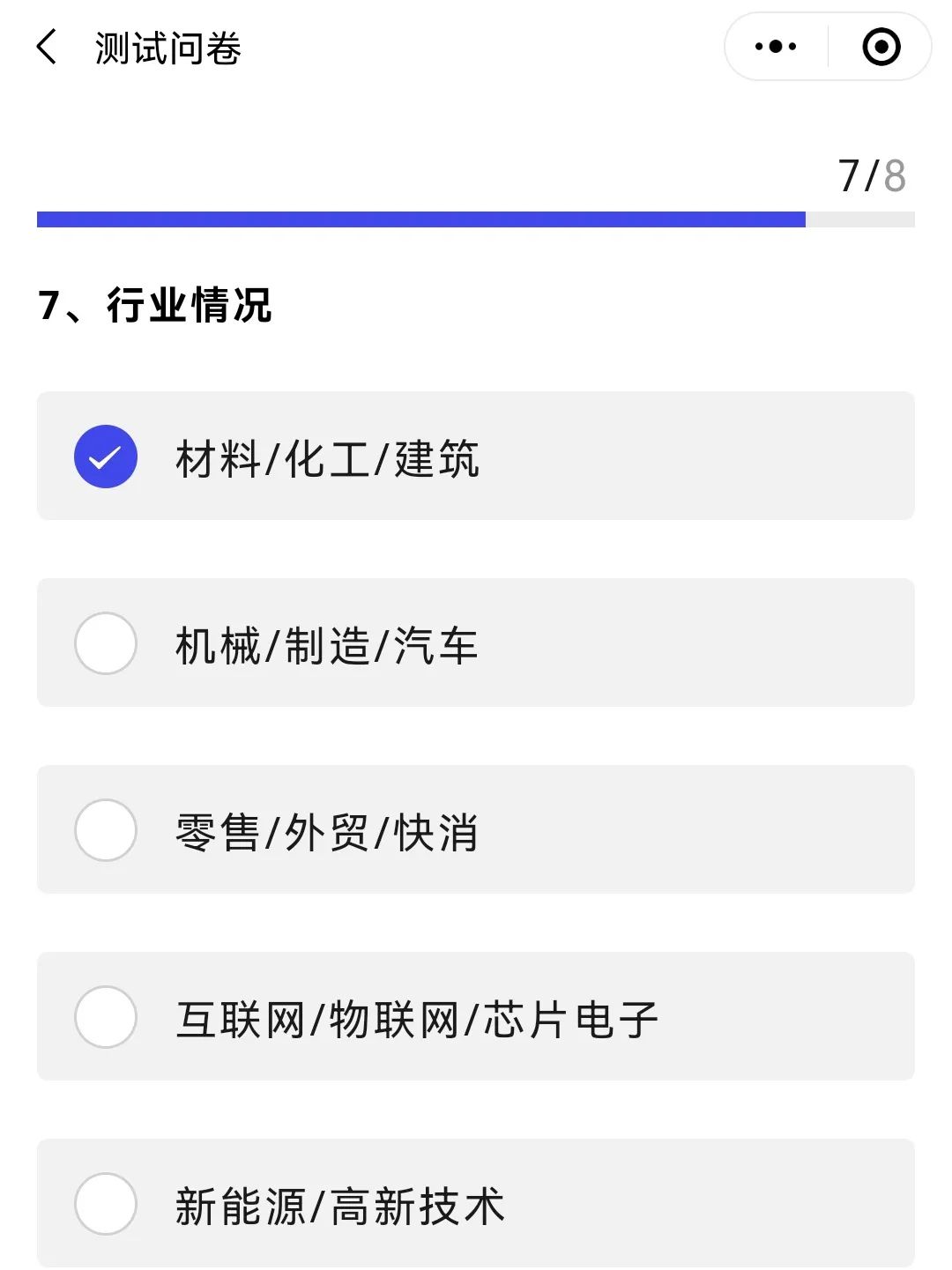Close the mini program via circle icon
952x1270 pixels.
881,47
